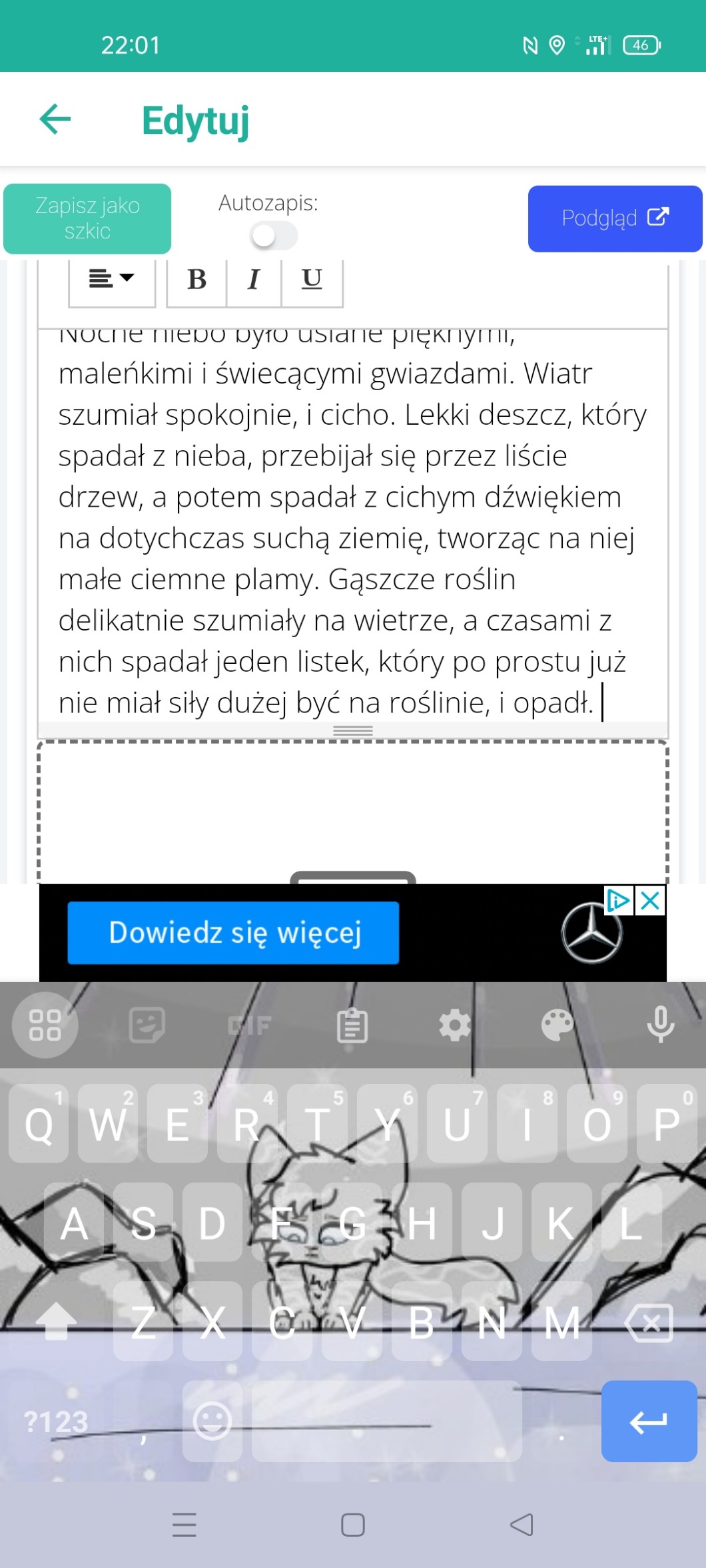Viewport: 706px width, 1568px height.
Task: Tap the backspace key
Action: click(x=649, y=1324)
